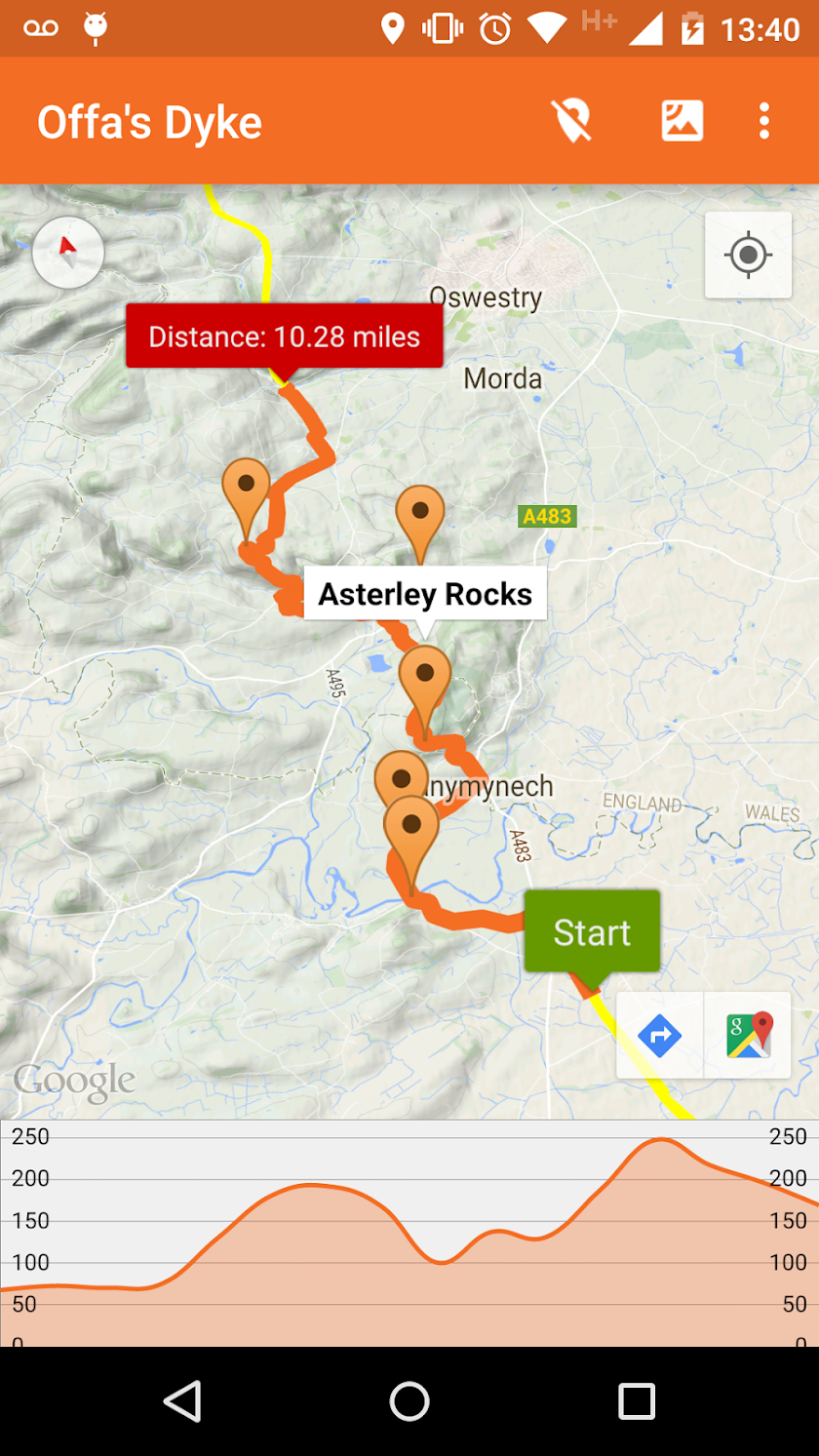
Task: Go back using system navigation
Action: (182, 1401)
